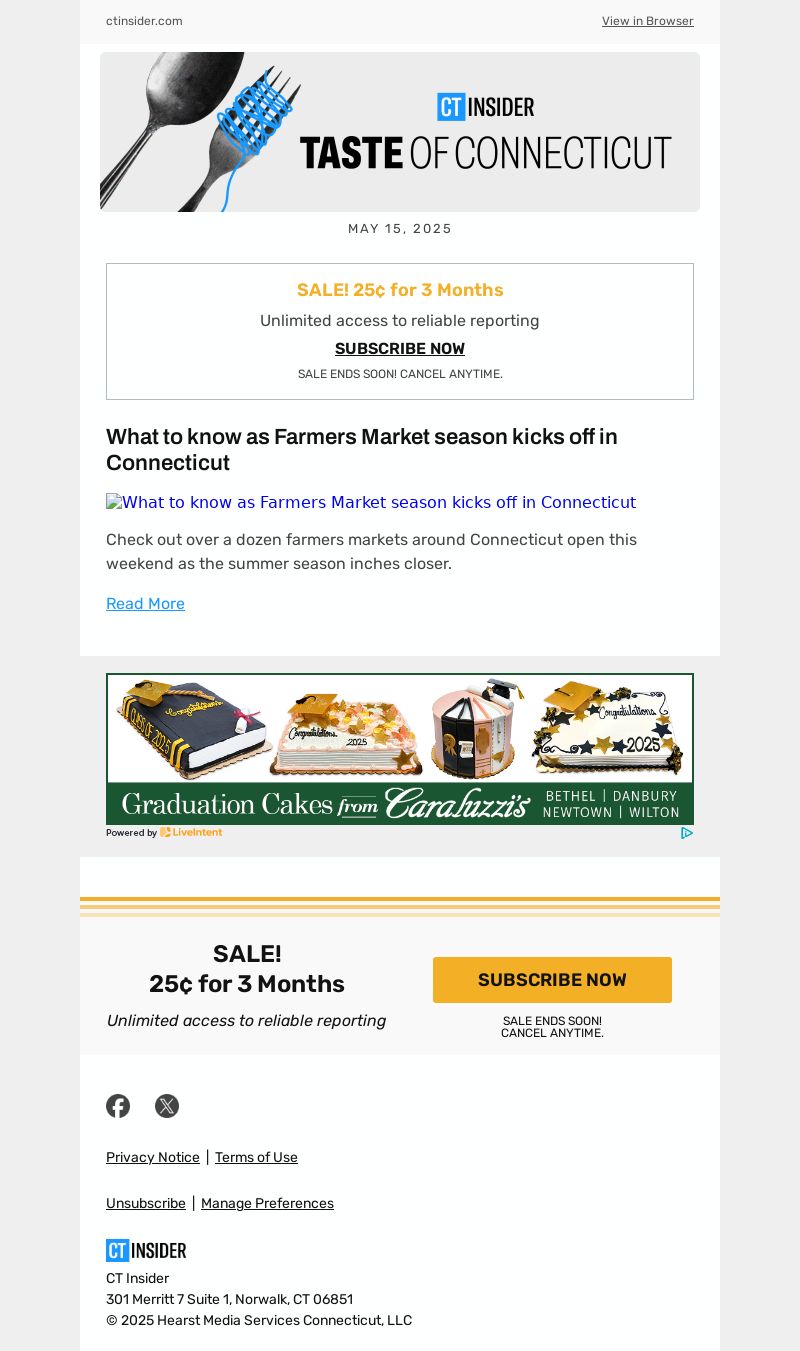Tap the underlined SUBSCRIBE NOW link
This screenshot has width=800, height=1351.
pos(399,349)
